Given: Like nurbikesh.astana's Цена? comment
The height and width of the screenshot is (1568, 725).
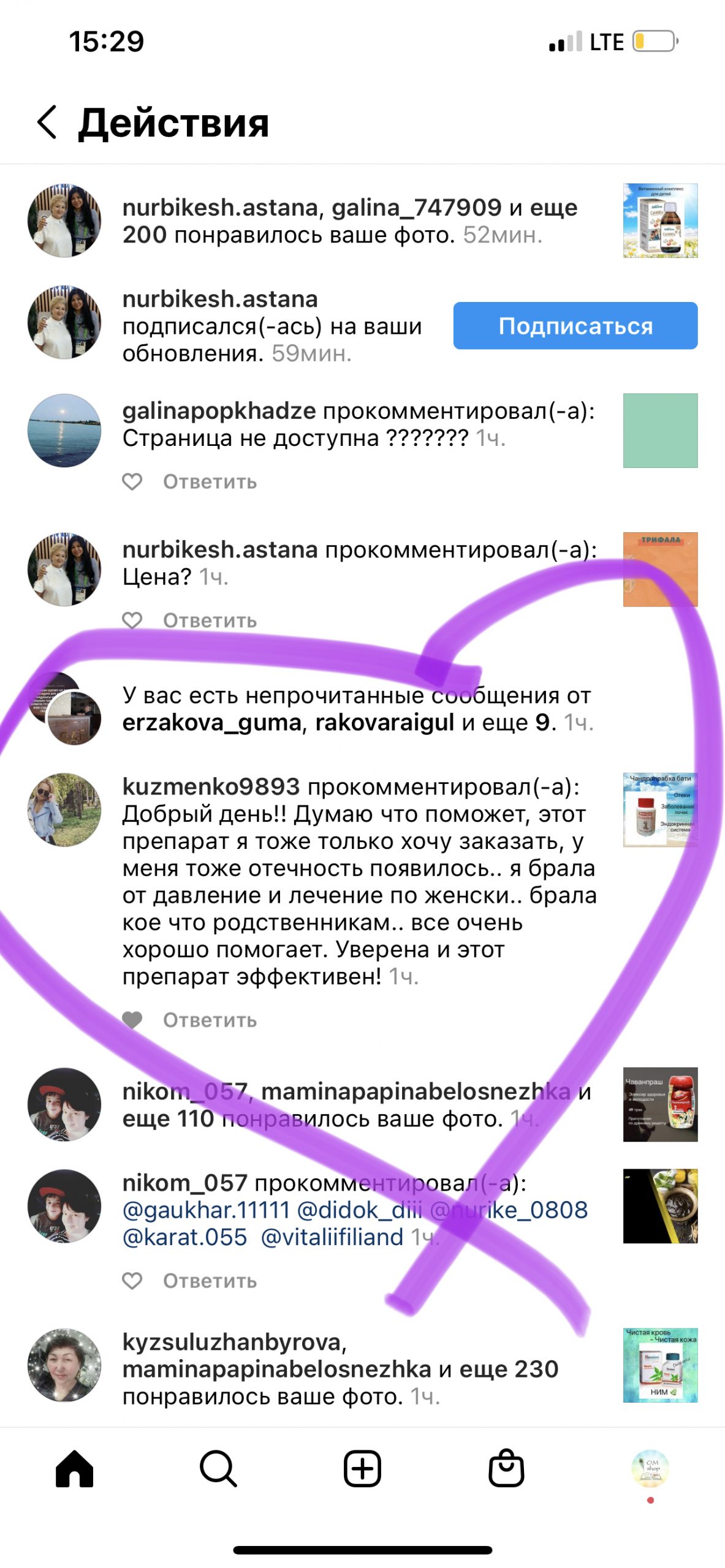Looking at the screenshot, I should tap(132, 620).
